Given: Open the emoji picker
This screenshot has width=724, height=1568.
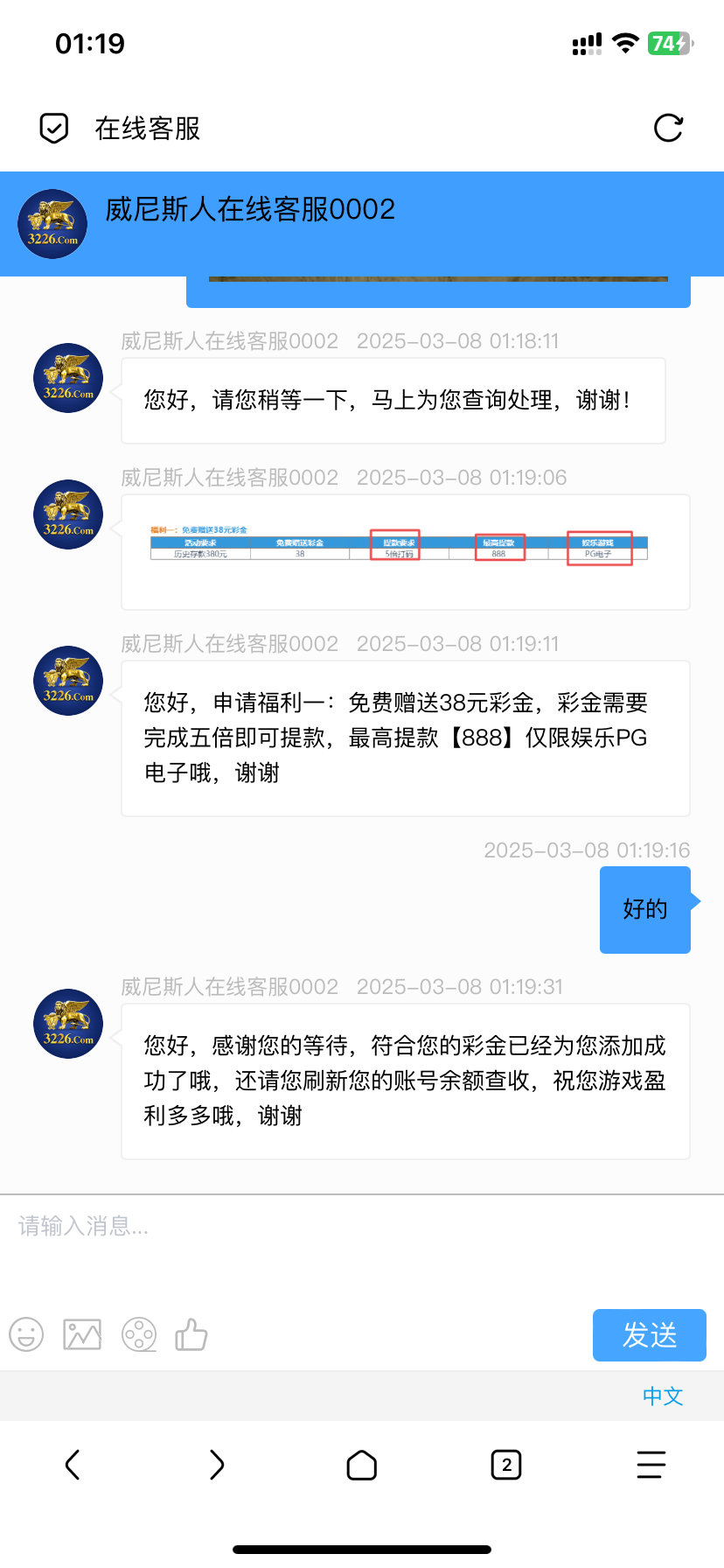Looking at the screenshot, I should point(26,1335).
